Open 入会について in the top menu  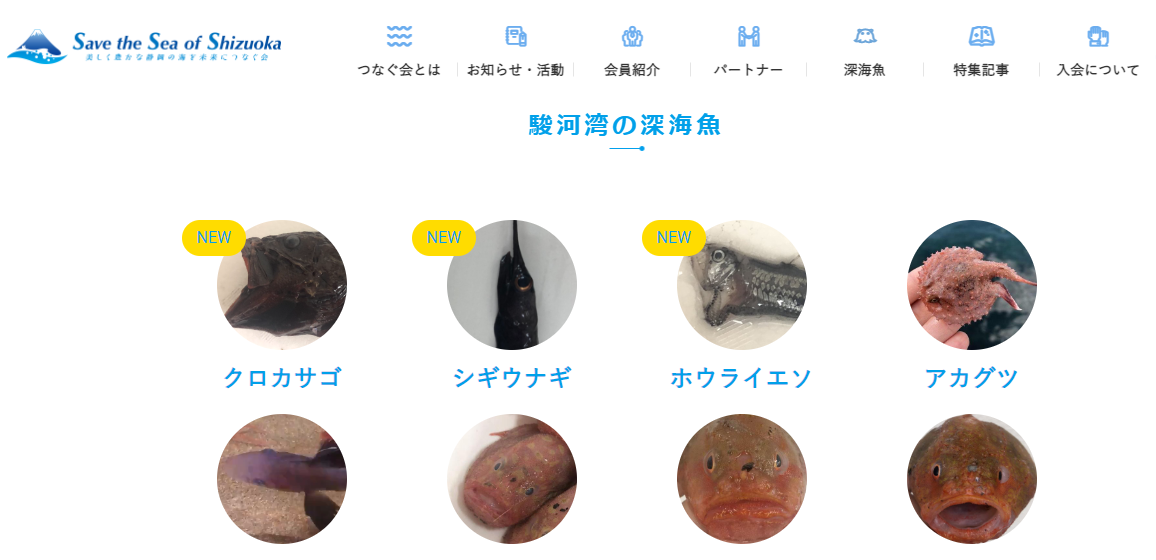point(1098,52)
